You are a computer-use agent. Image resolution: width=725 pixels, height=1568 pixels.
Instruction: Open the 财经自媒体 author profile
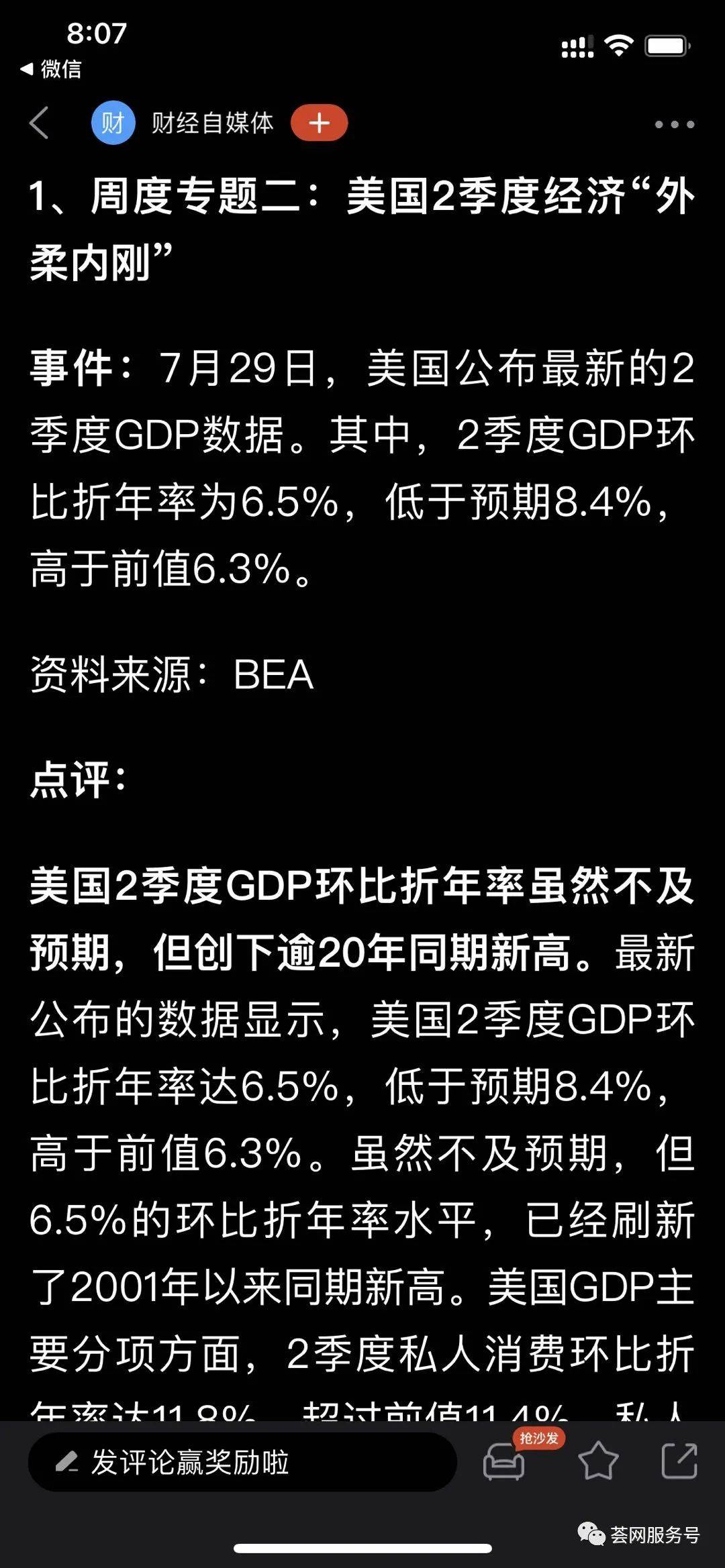tap(181, 123)
